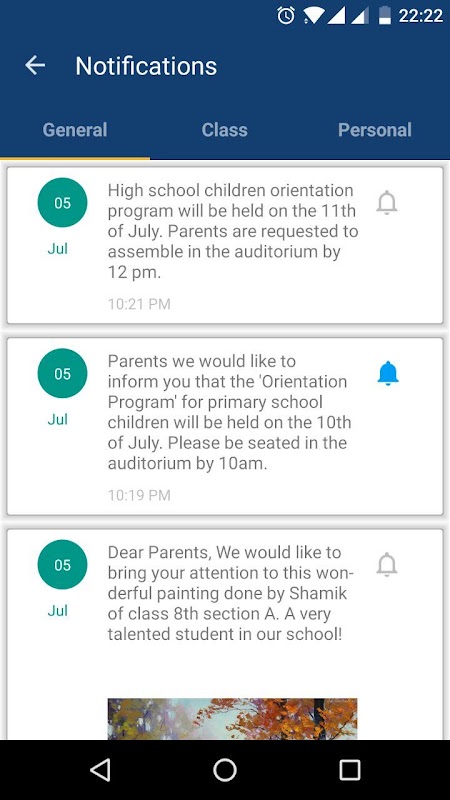Screen dimensions: 450x800
Task: Select the General tab
Action: (75, 130)
